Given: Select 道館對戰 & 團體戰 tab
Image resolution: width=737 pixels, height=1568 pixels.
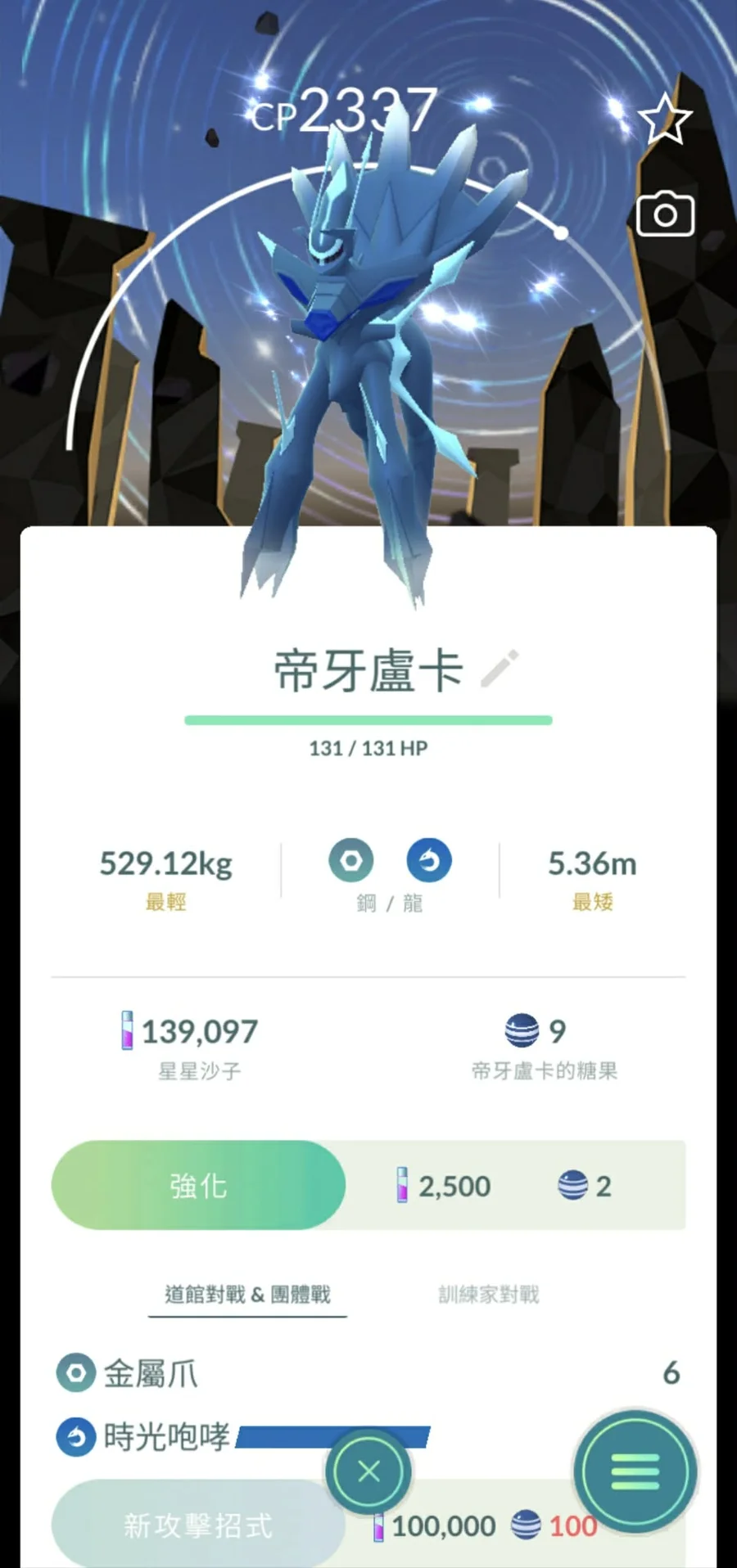Looking at the screenshot, I should click(247, 1295).
